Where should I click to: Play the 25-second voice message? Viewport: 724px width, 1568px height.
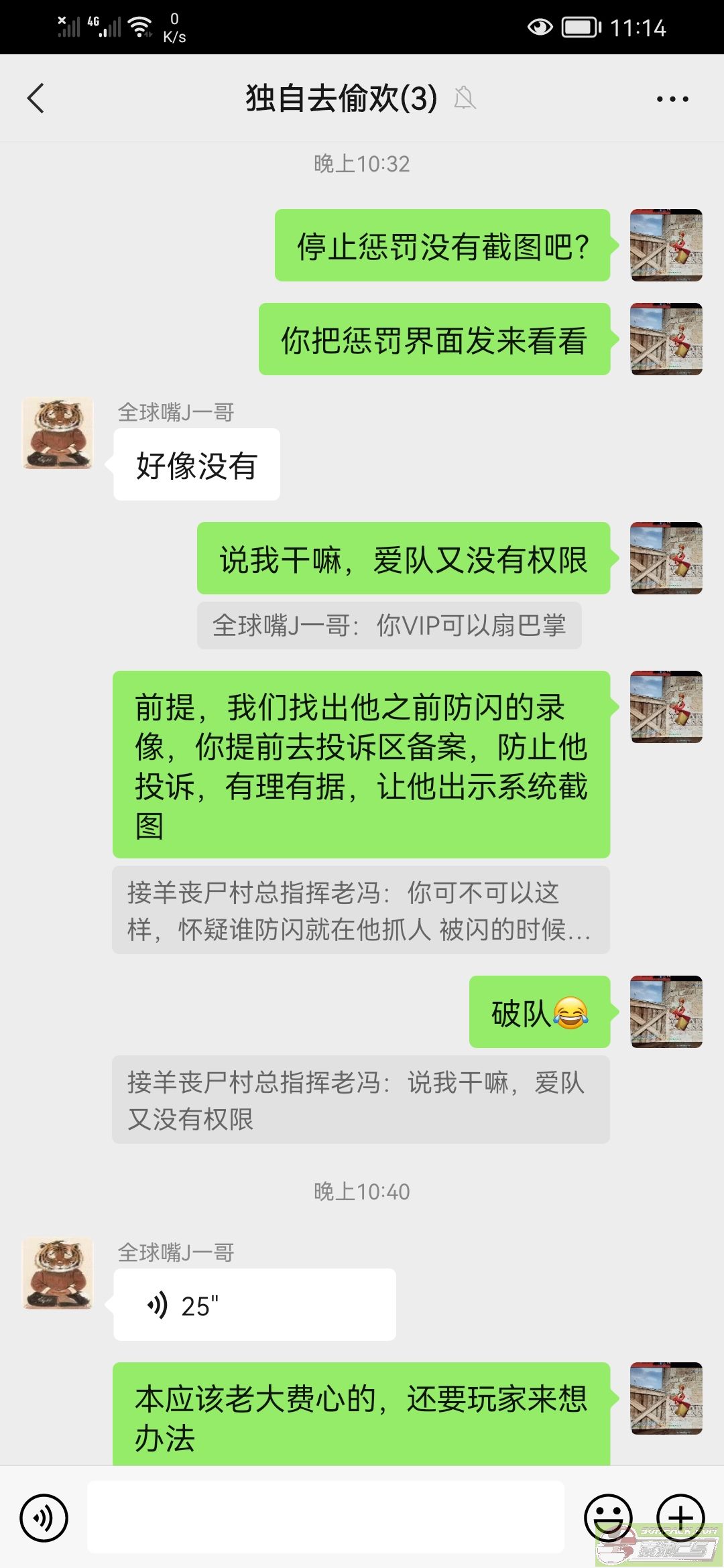(255, 1305)
